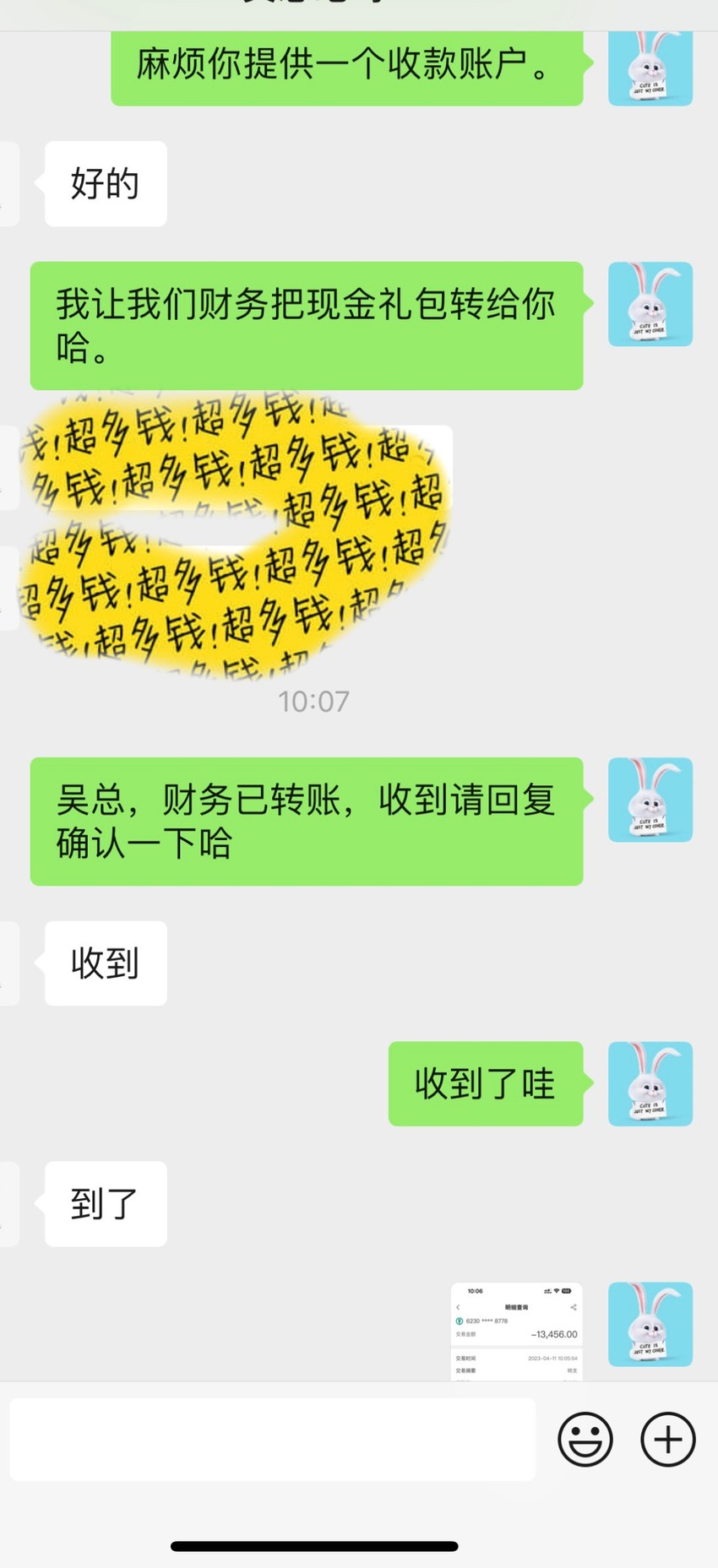This screenshot has height=1568, width=718.
Task: Tap the rabbit avatar beside 麻烦你提供一个收款账户
Action: pyautogui.click(x=650, y=68)
